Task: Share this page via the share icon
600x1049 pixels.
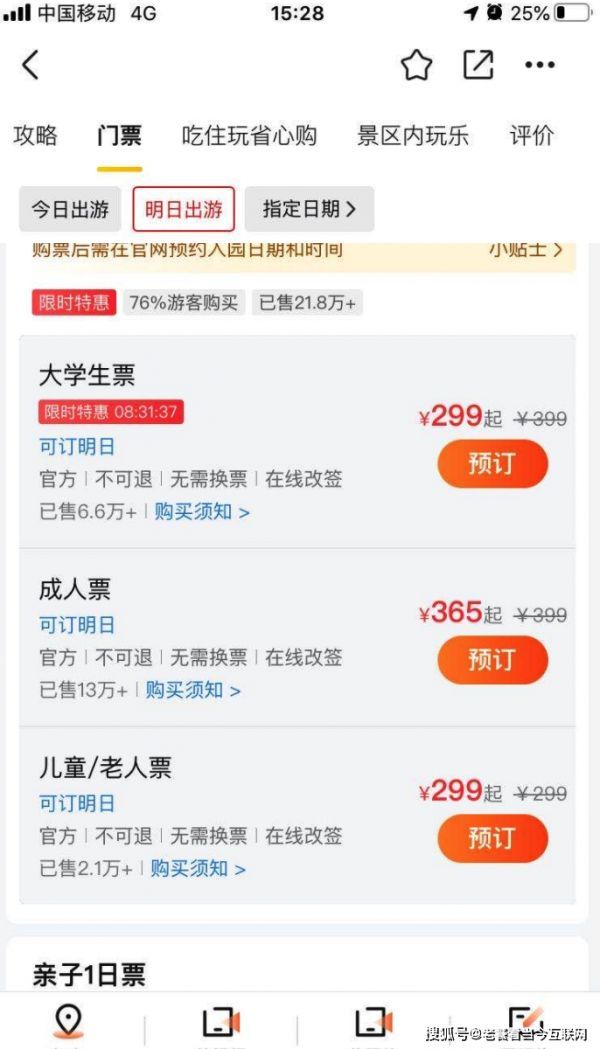Action: (478, 65)
